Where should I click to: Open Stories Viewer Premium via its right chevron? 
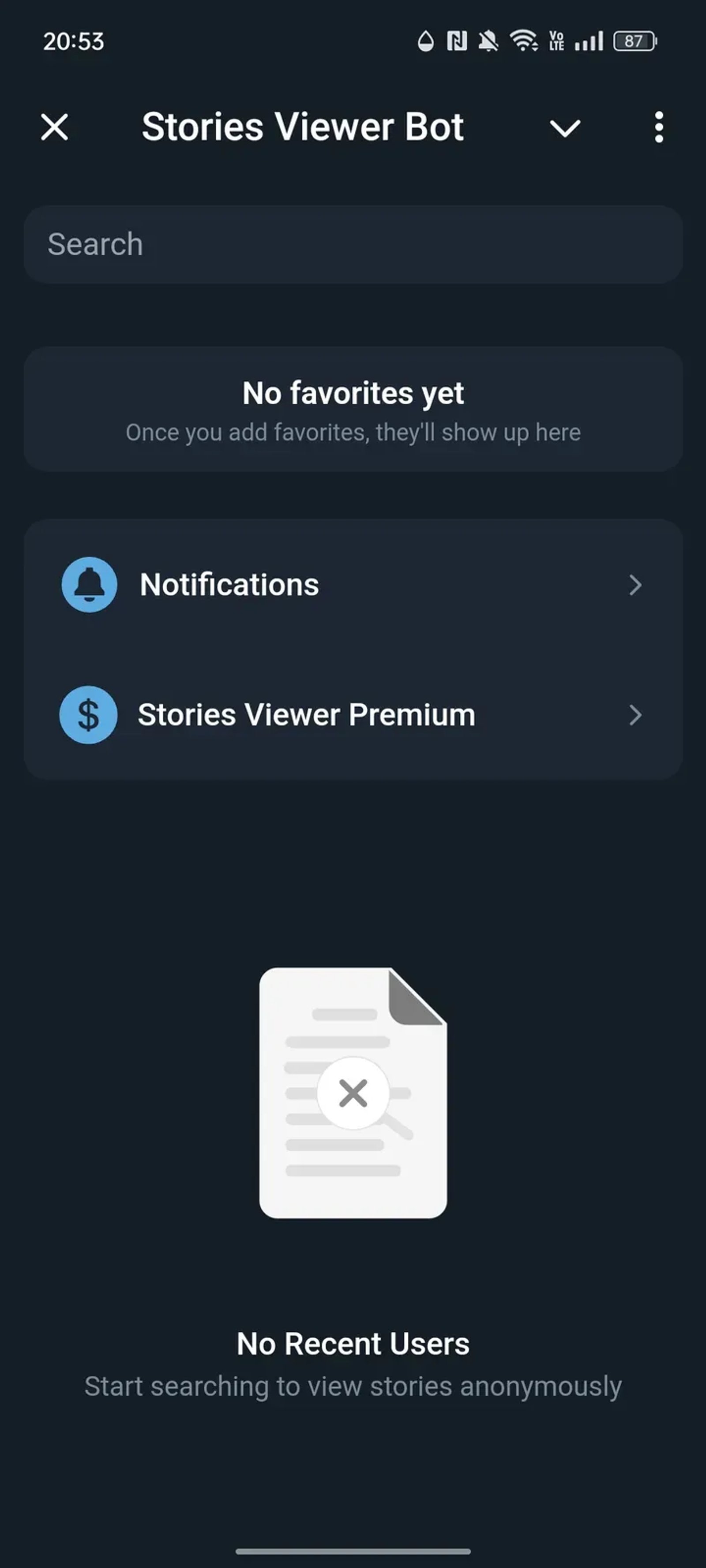pos(636,715)
